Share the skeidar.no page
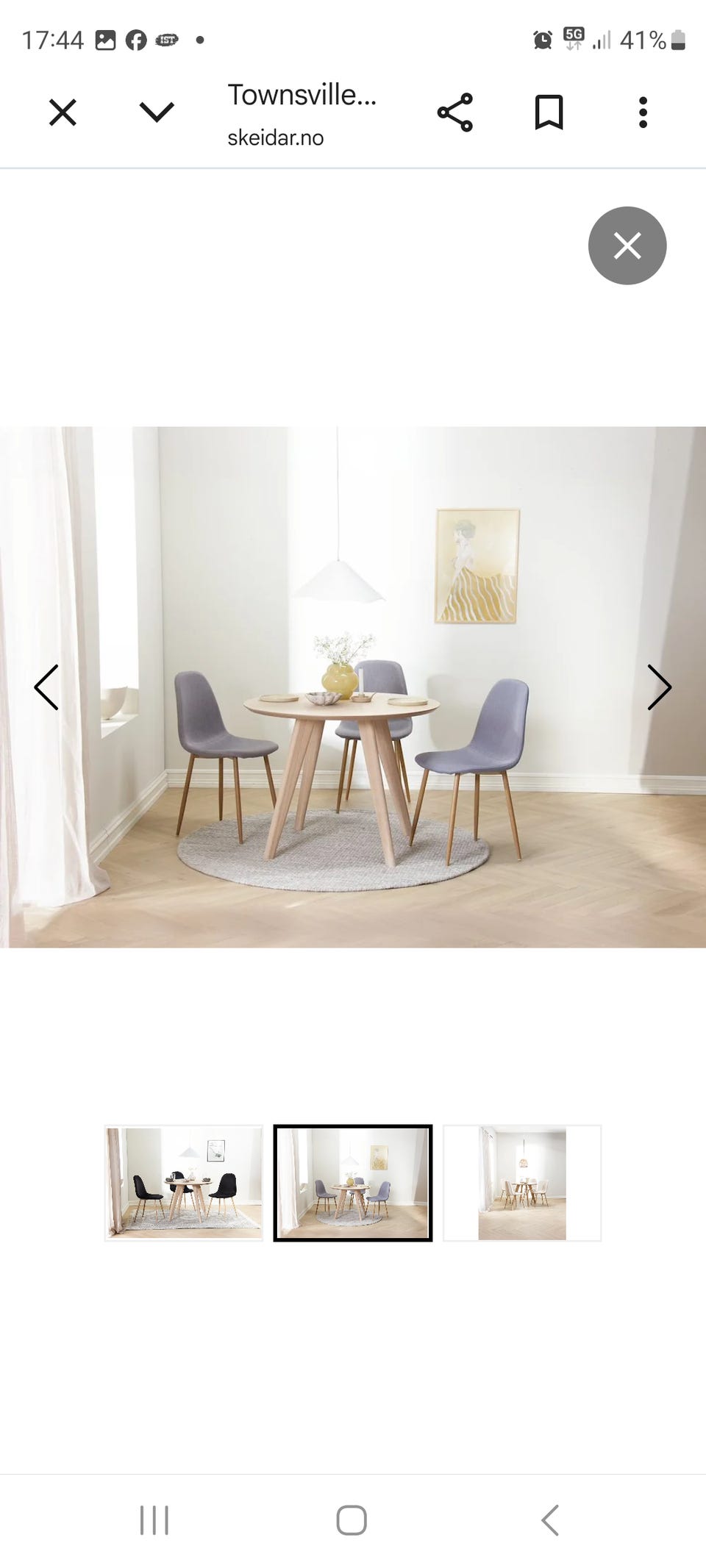Screen dimensions: 706x1568 click(x=455, y=112)
